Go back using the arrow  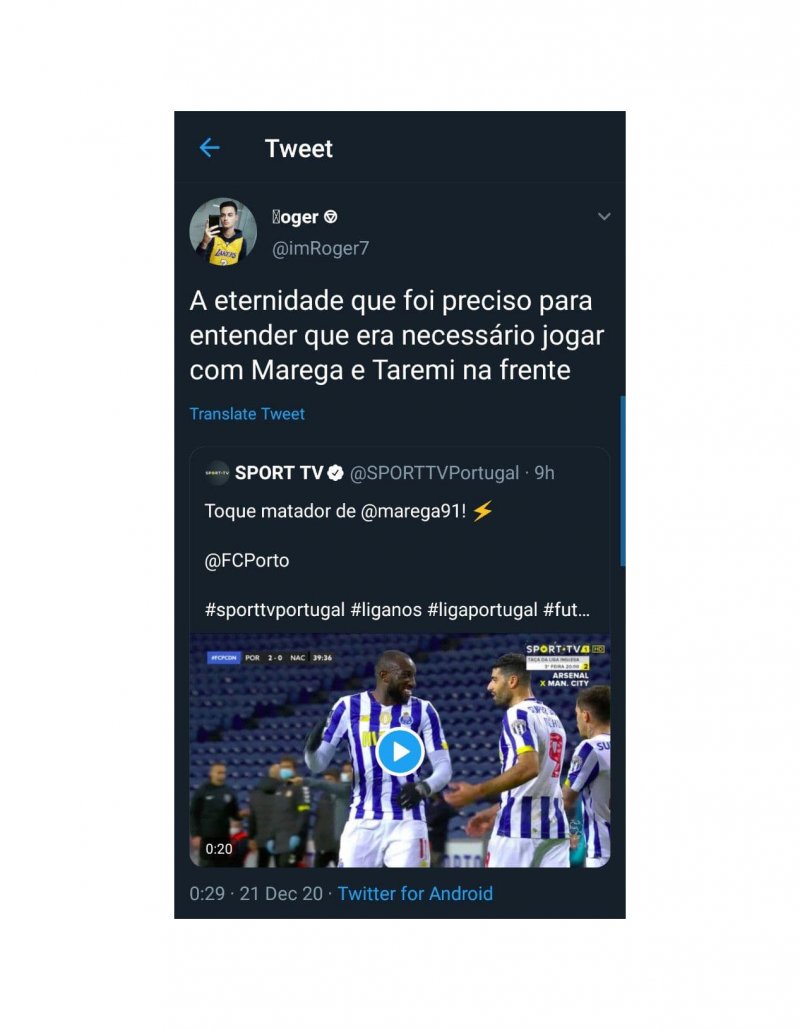[x=209, y=148]
